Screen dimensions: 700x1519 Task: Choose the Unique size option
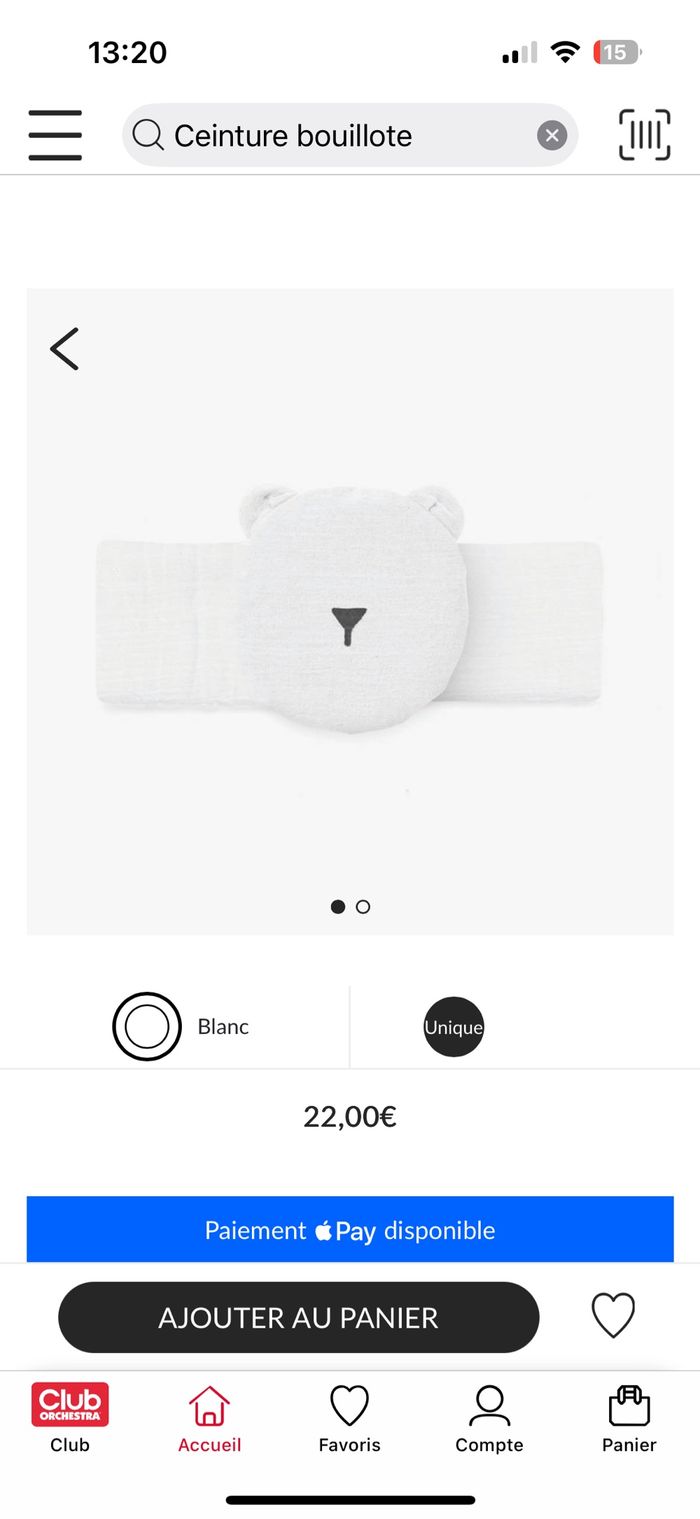click(453, 1027)
